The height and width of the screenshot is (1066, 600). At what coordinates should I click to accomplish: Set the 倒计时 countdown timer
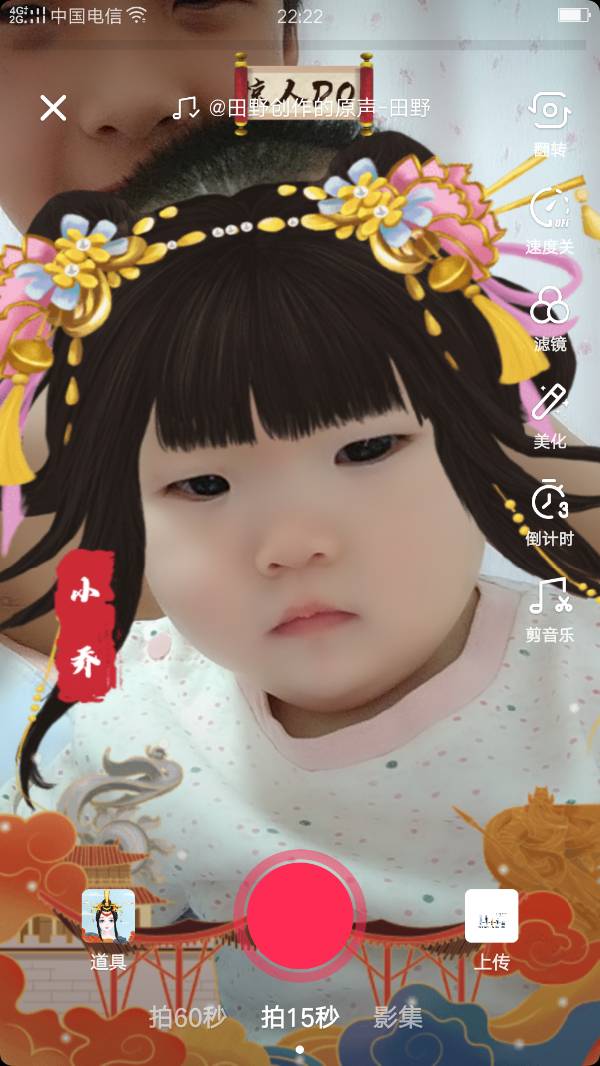549,510
